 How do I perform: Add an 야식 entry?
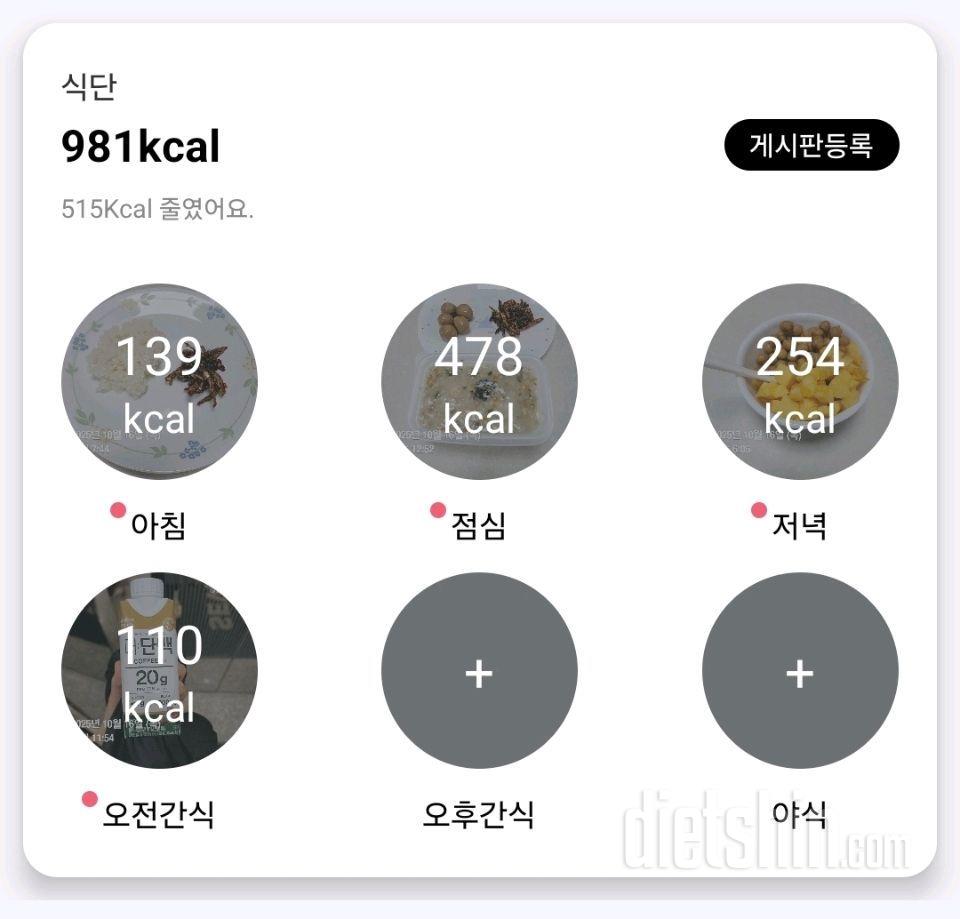pos(799,672)
